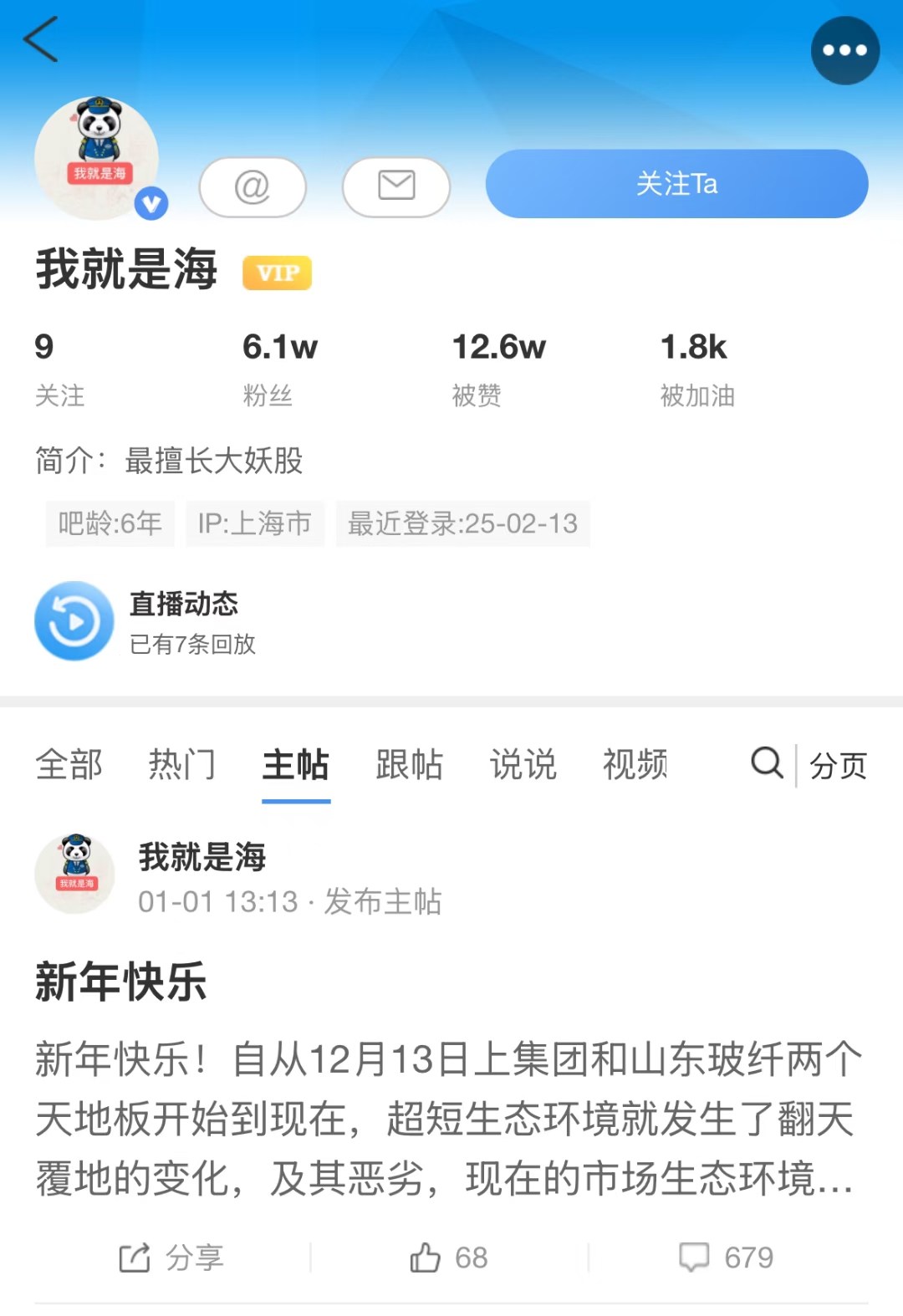Image resolution: width=903 pixels, height=1316 pixels.
Task: Switch to the 说说 tab
Action: [523, 764]
